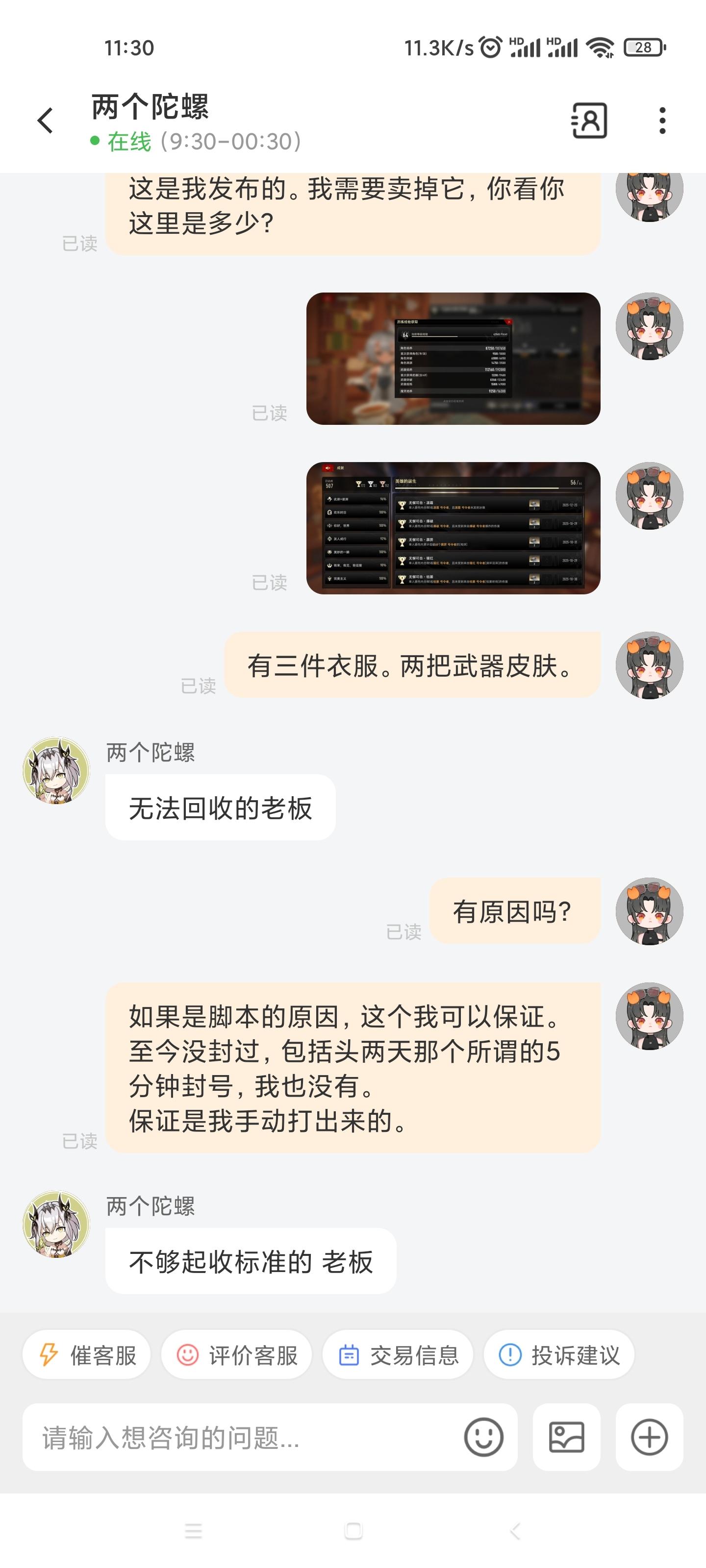This screenshot has height=1568, width=706.
Task: View the sent achievements list screenshot
Action: pyautogui.click(x=453, y=528)
